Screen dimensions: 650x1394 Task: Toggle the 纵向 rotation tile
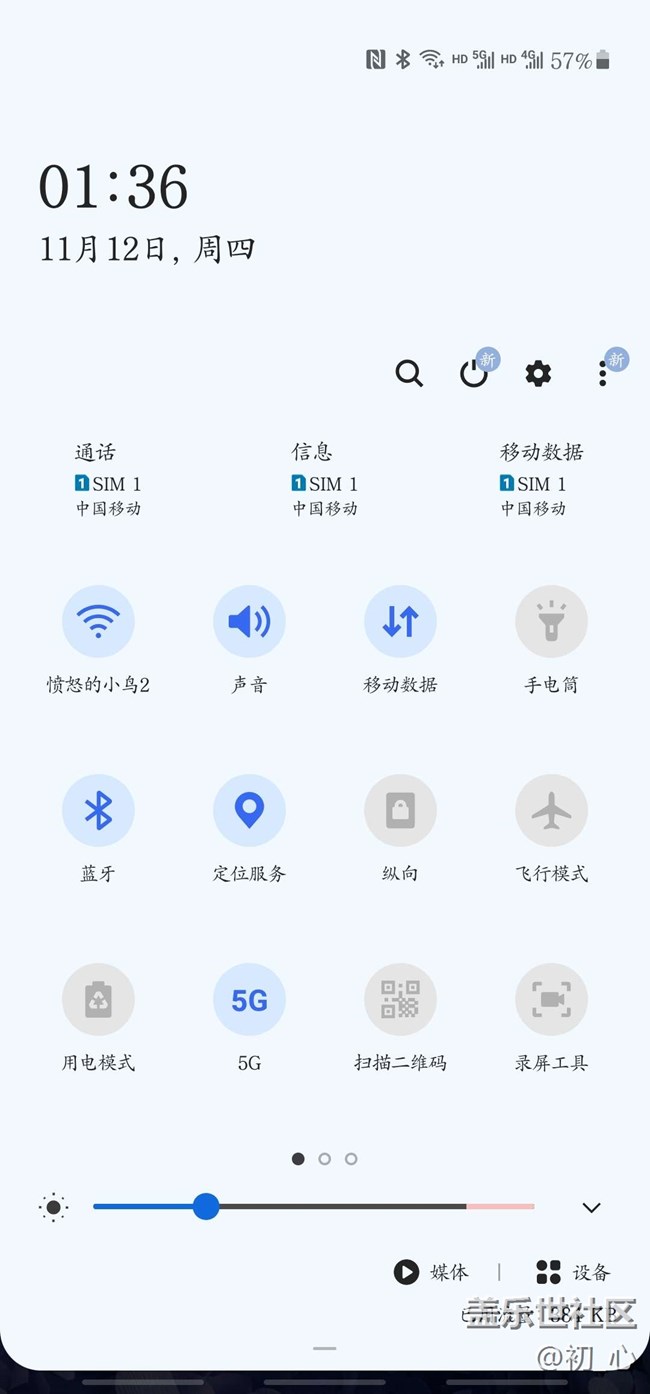point(400,810)
